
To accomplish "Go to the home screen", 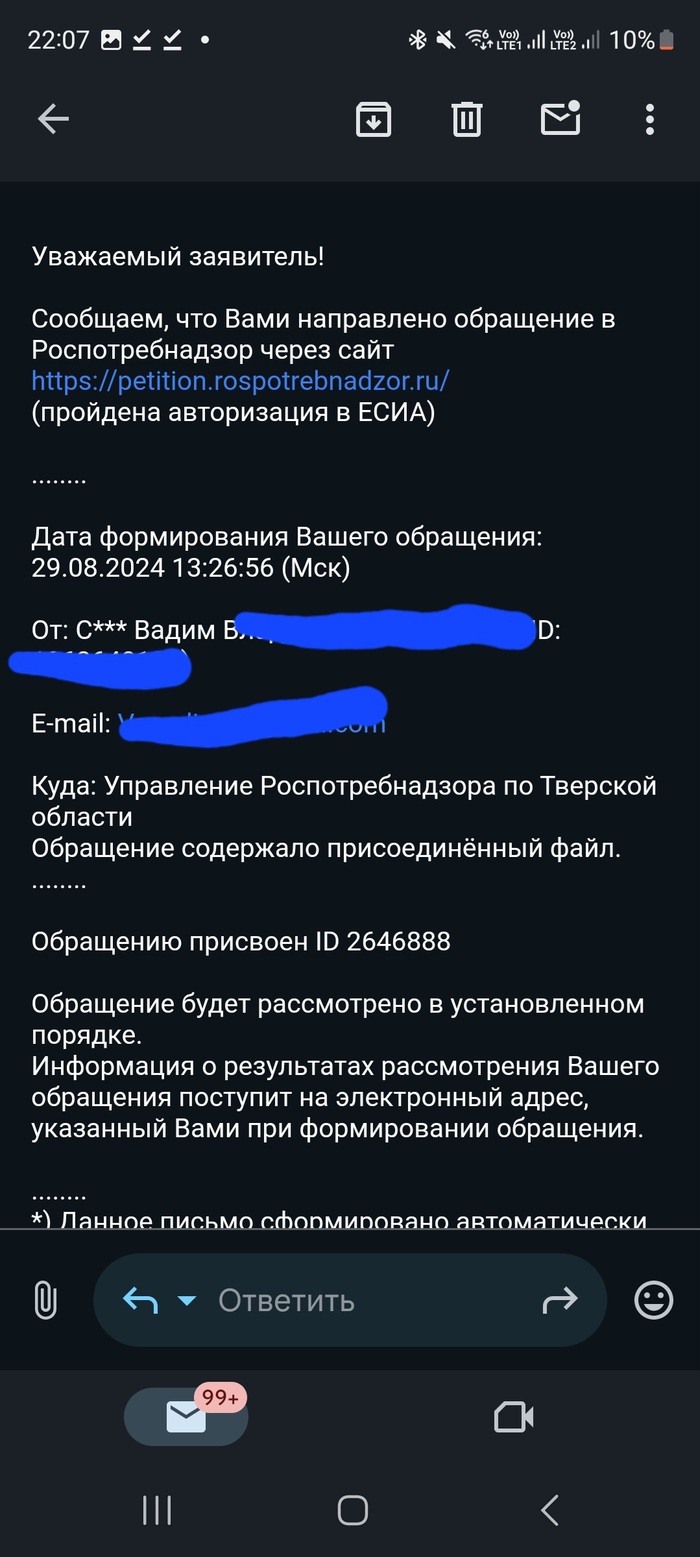I will (x=352, y=1510).
